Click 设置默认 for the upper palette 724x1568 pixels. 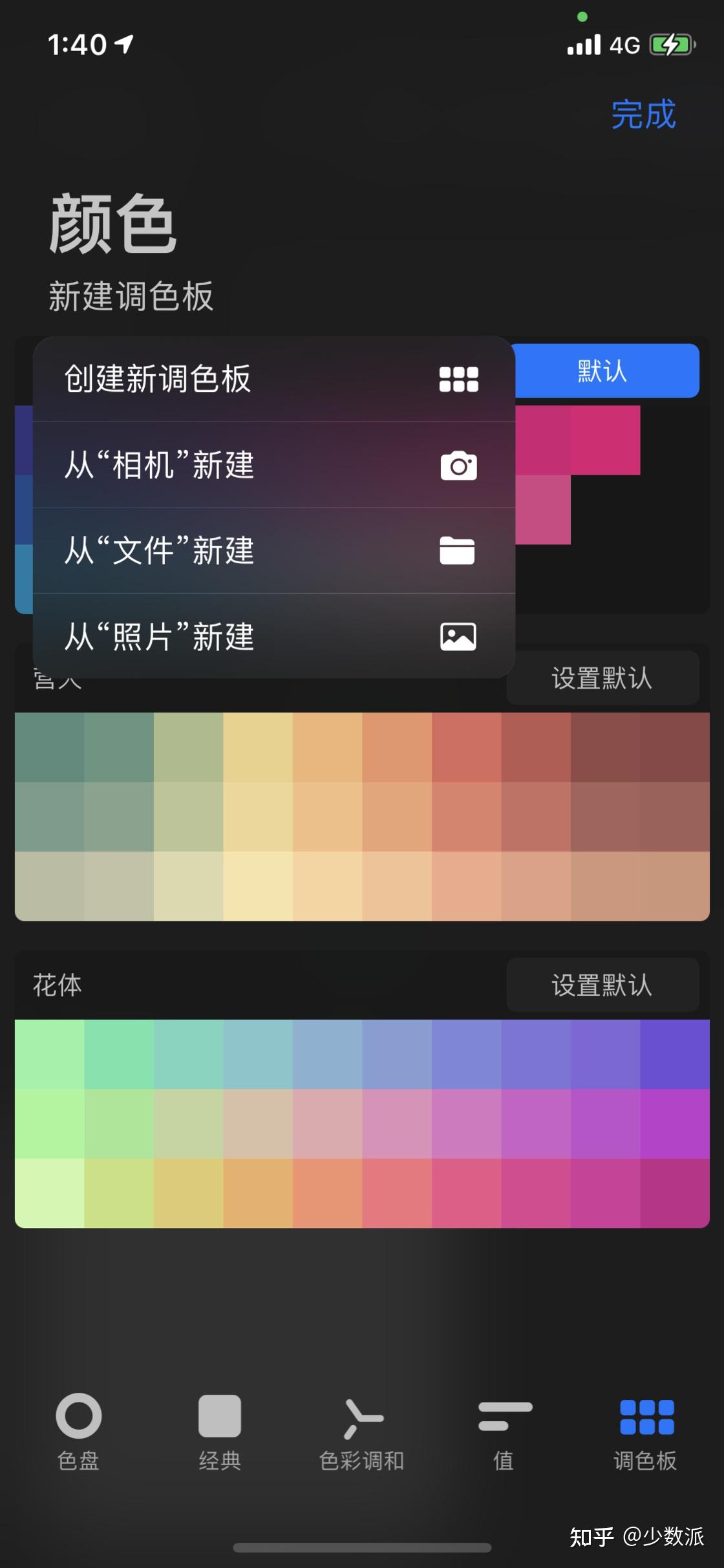[x=602, y=677]
